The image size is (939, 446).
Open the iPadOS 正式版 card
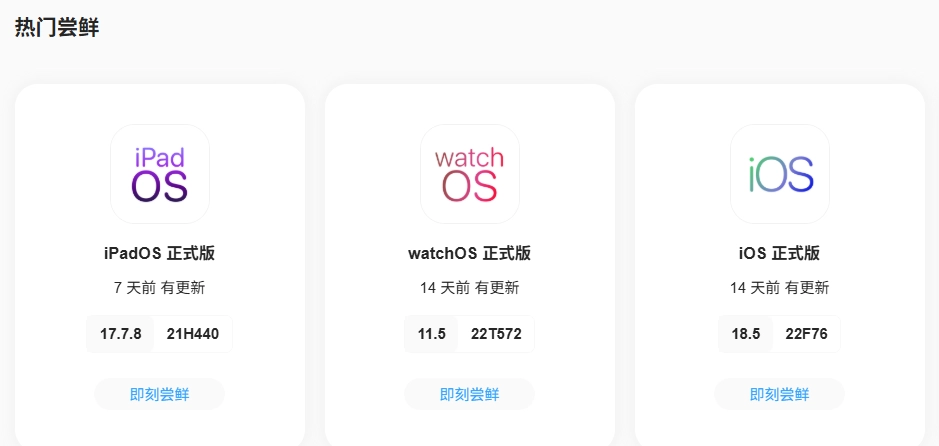click(159, 253)
